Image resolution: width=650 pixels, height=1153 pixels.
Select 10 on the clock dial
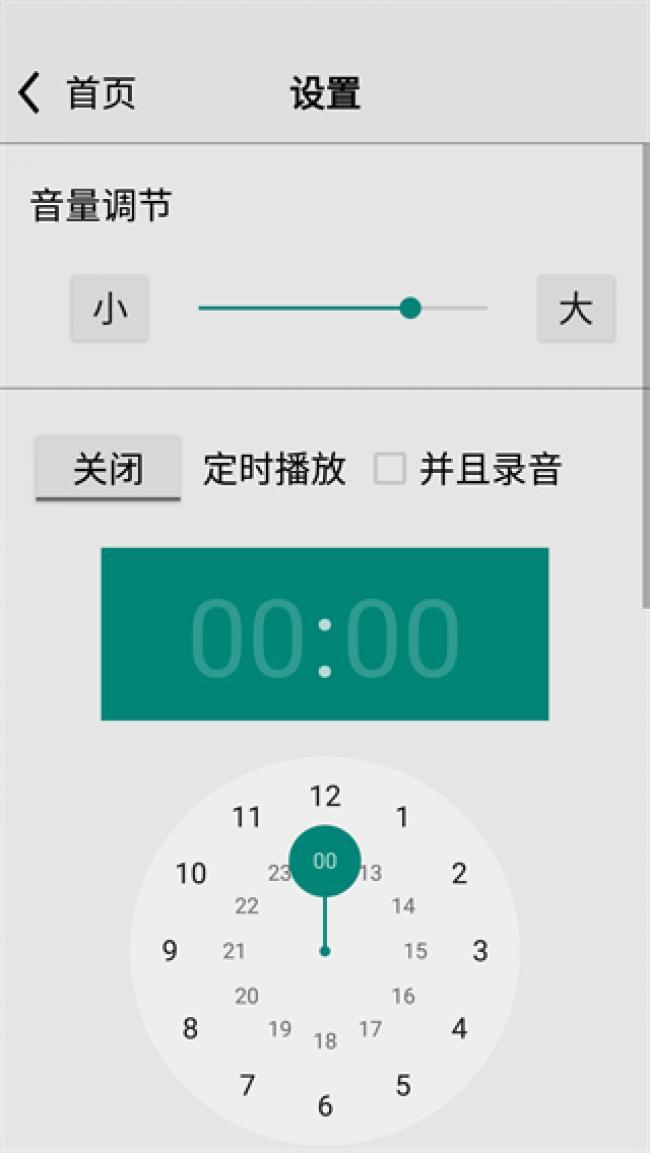click(191, 874)
